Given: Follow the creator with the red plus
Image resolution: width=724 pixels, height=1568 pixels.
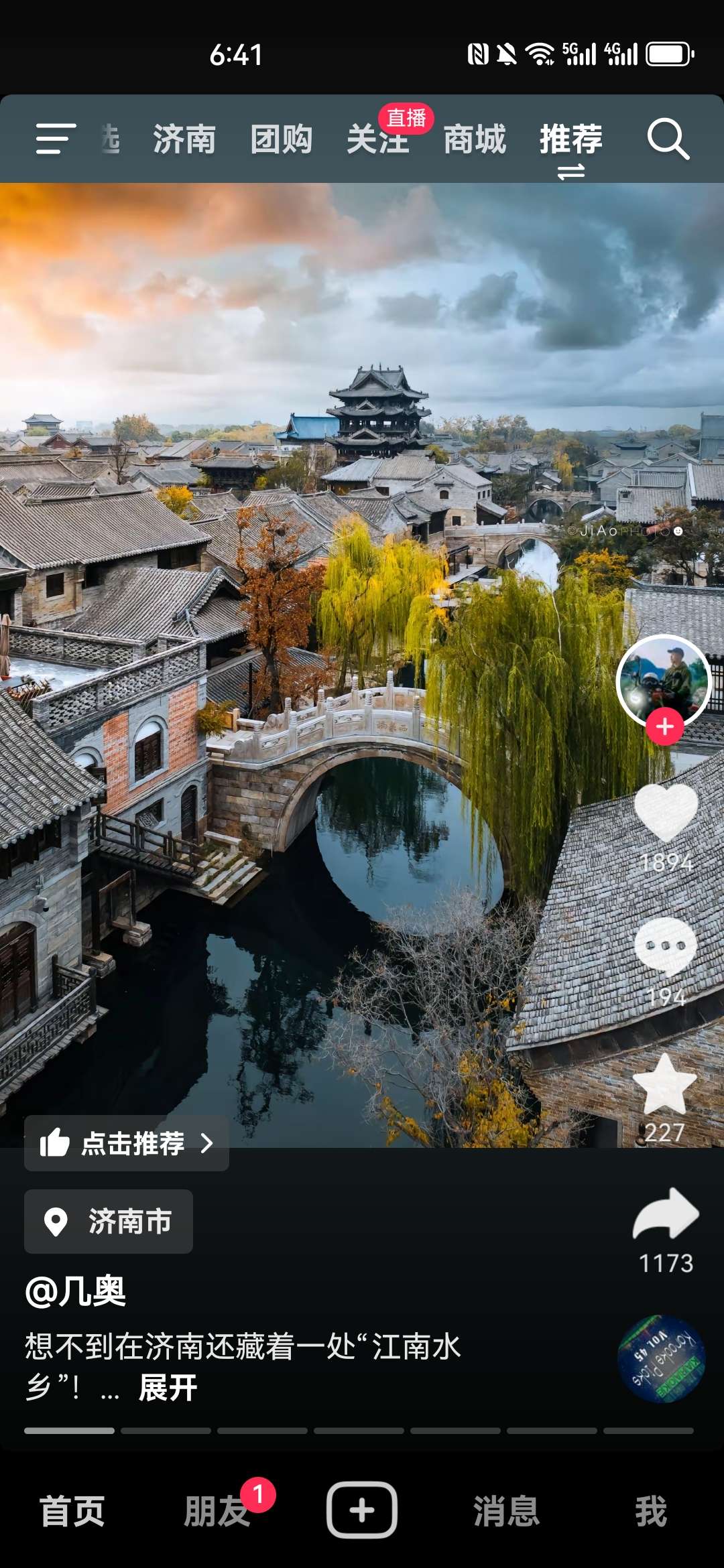Looking at the screenshot, I should click(x=664, y=726).
